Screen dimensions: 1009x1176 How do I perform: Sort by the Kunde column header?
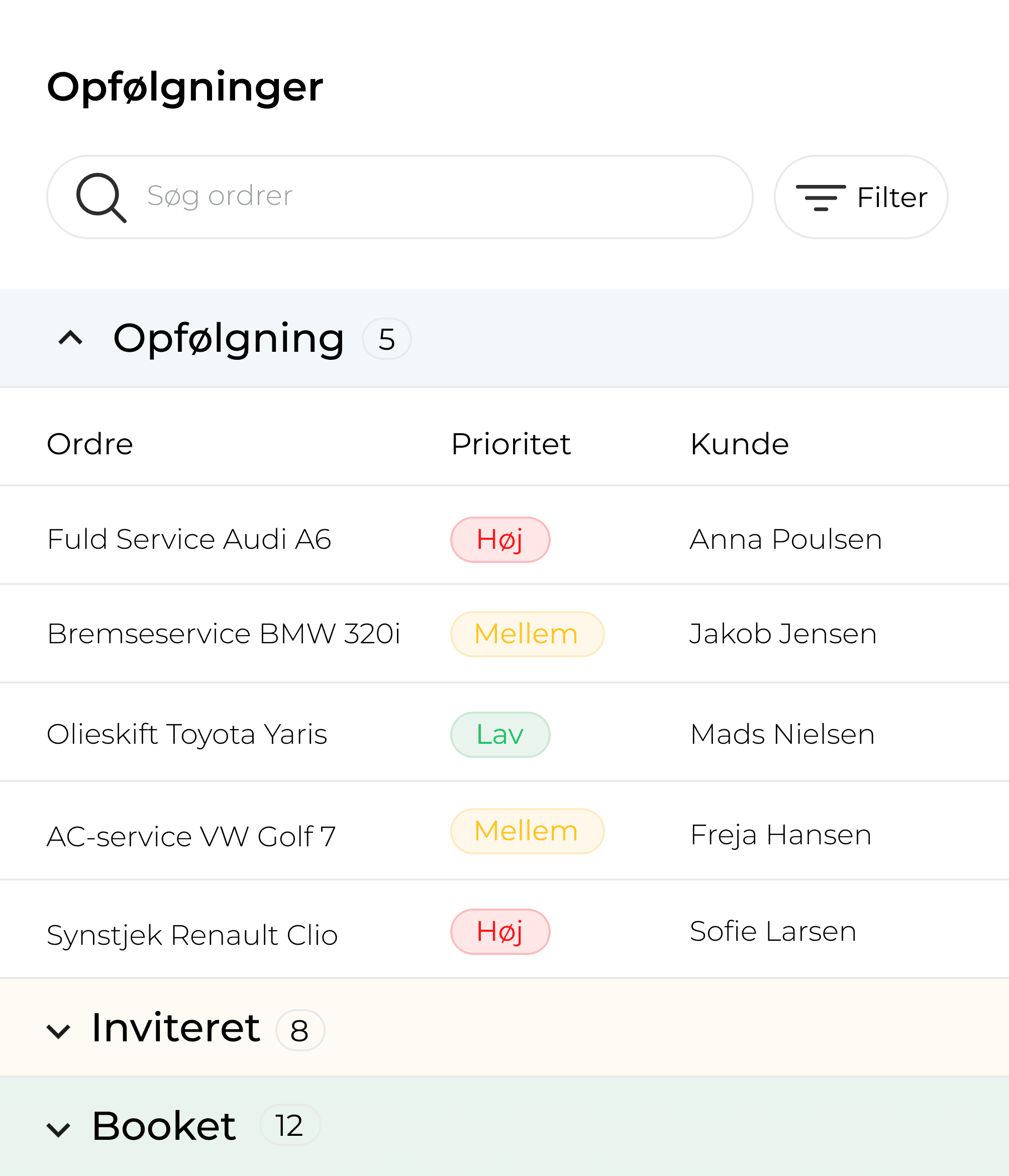pos(740,444)
